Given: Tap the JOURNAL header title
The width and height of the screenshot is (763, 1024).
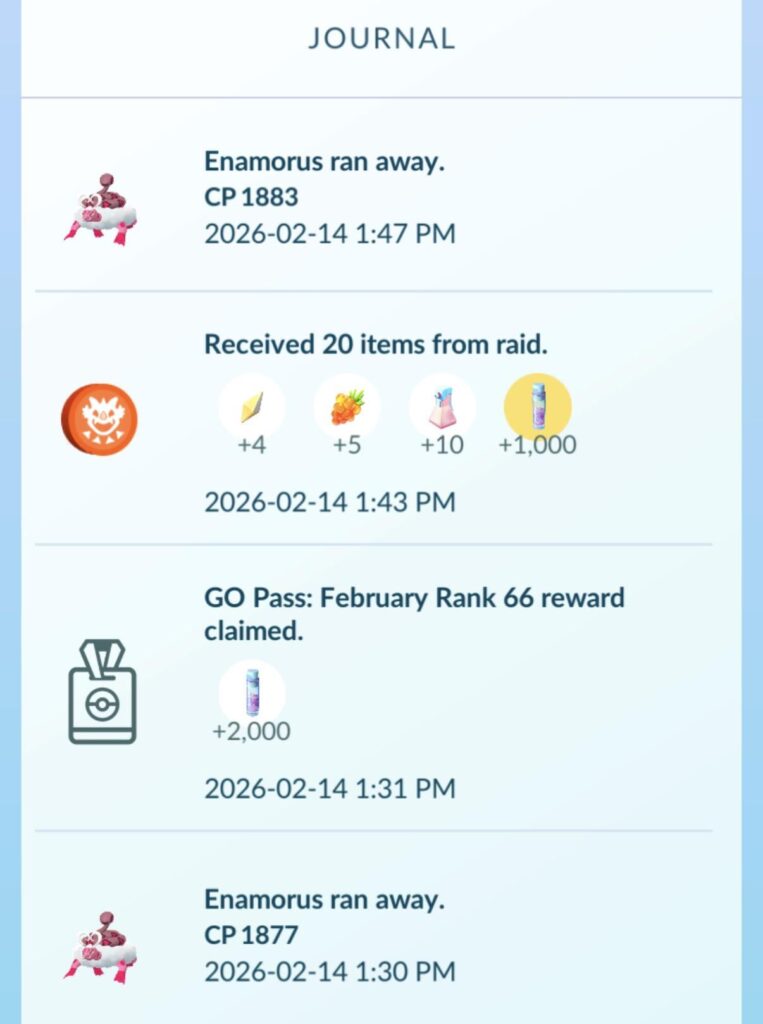Looking at the screenshot, I should tap(380, 38).
